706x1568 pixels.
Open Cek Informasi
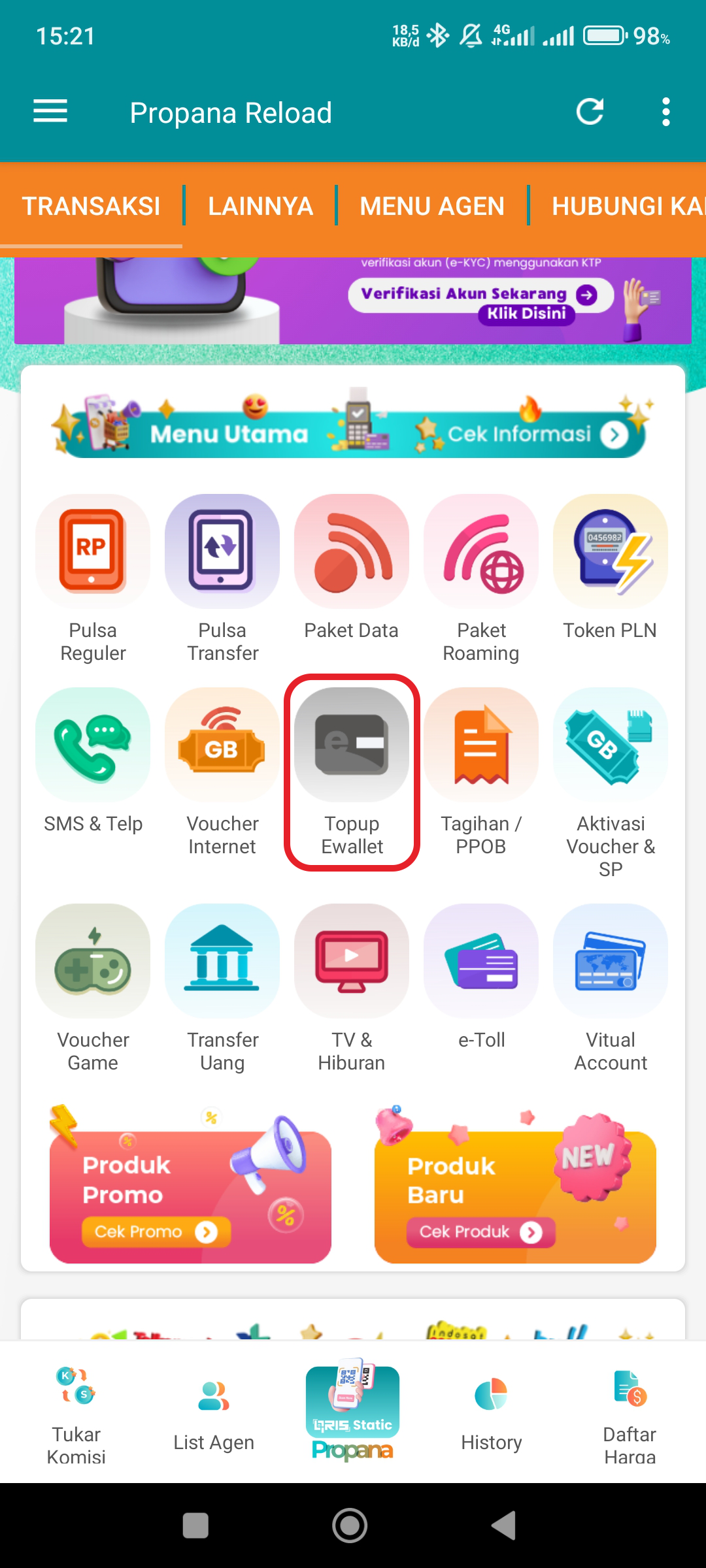(536, 434)
